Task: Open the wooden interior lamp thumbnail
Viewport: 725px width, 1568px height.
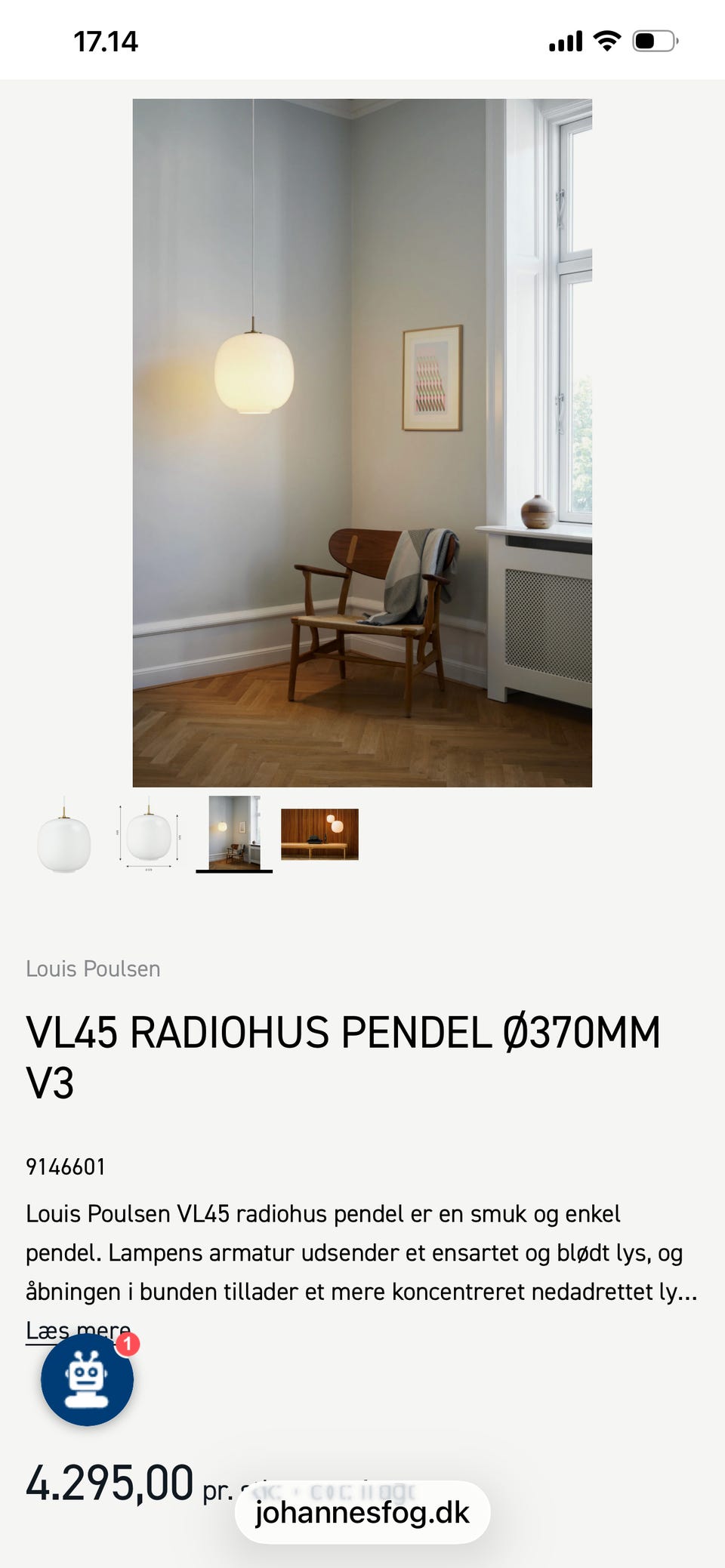Action: click(x=319, y=834)
